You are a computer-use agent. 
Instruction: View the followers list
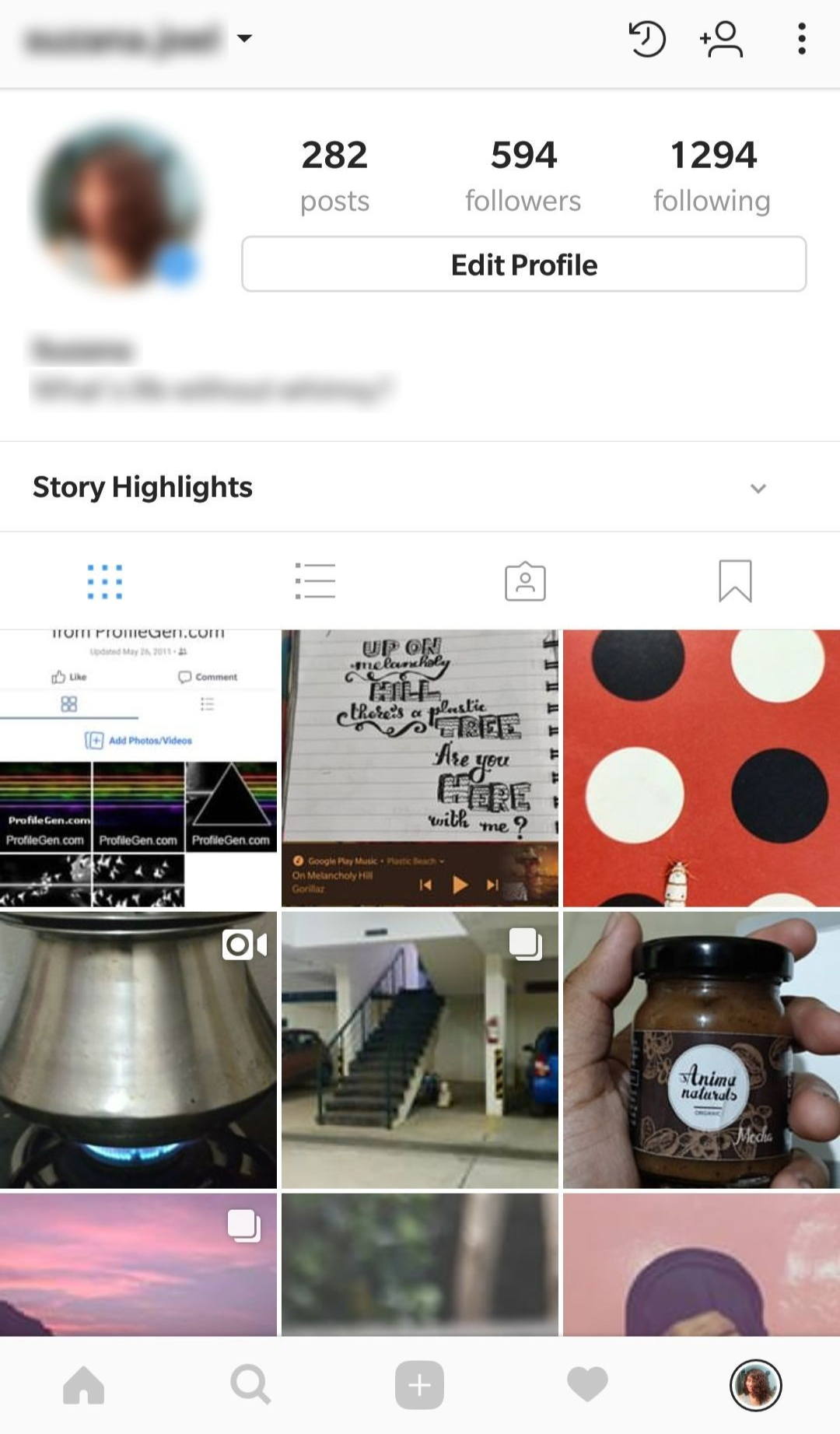coord(523,176)
